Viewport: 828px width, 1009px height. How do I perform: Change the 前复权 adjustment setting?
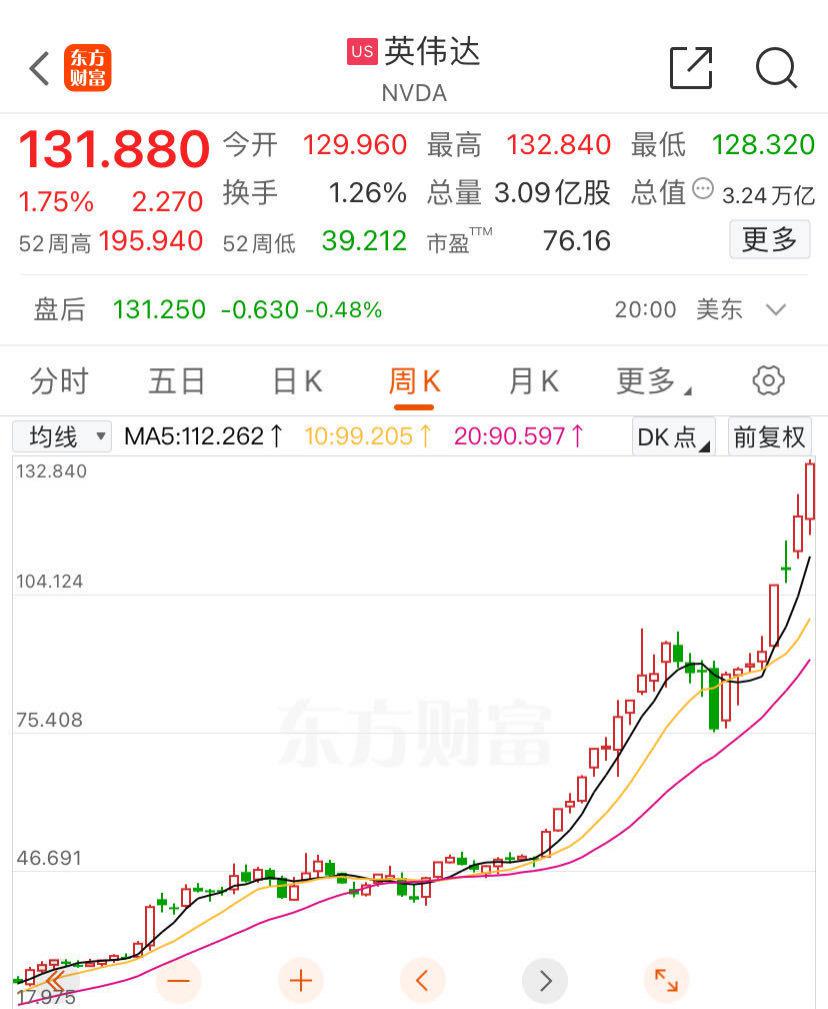(769, 436)
